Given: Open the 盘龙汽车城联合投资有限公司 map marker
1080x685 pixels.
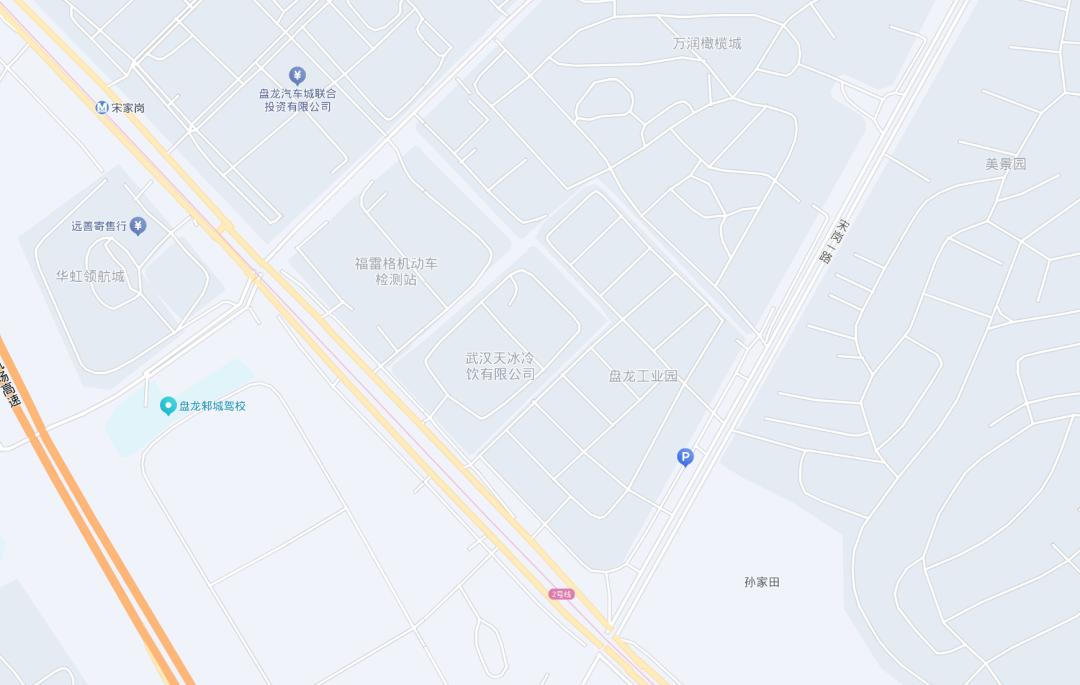Looking at the screenshot, I should (297, 75).
